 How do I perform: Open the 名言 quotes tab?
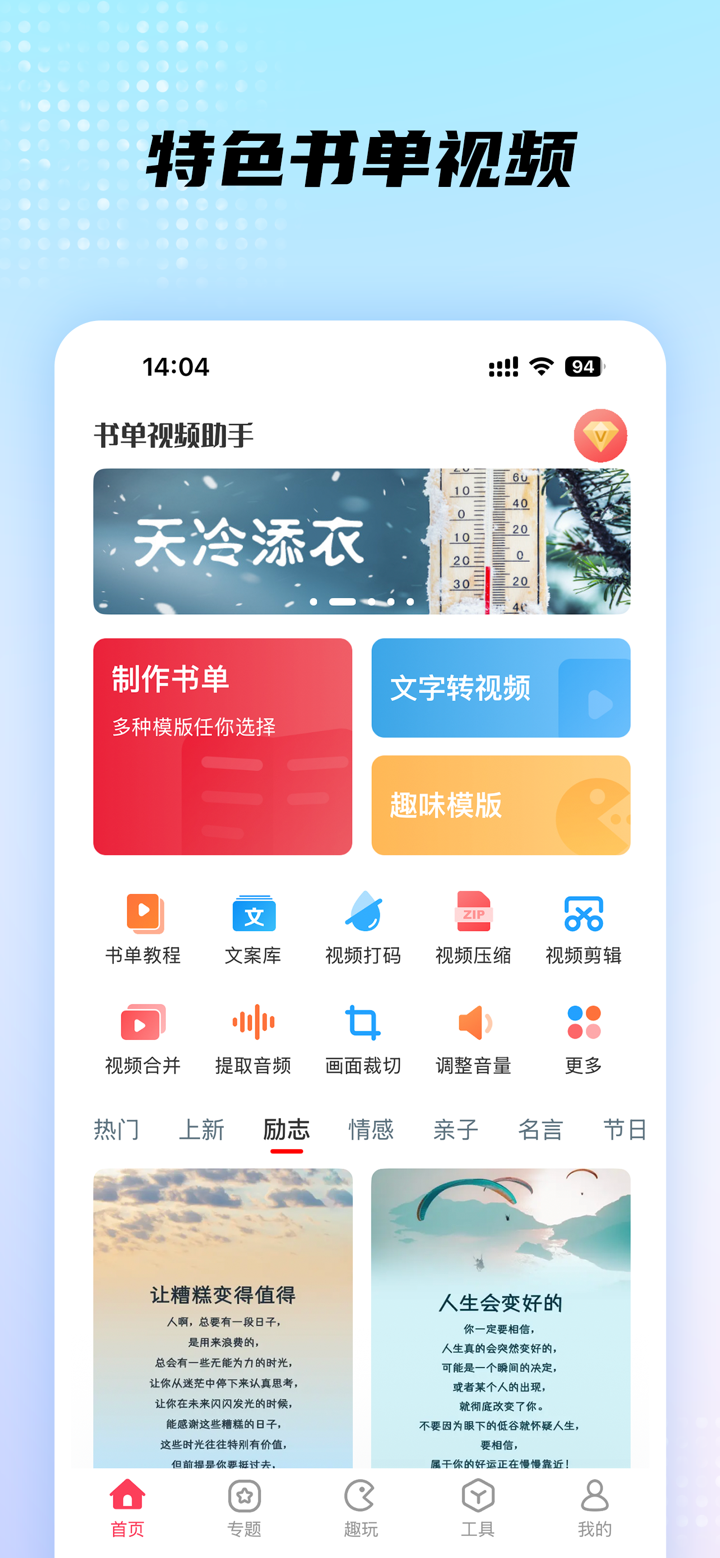[540, 1129]
